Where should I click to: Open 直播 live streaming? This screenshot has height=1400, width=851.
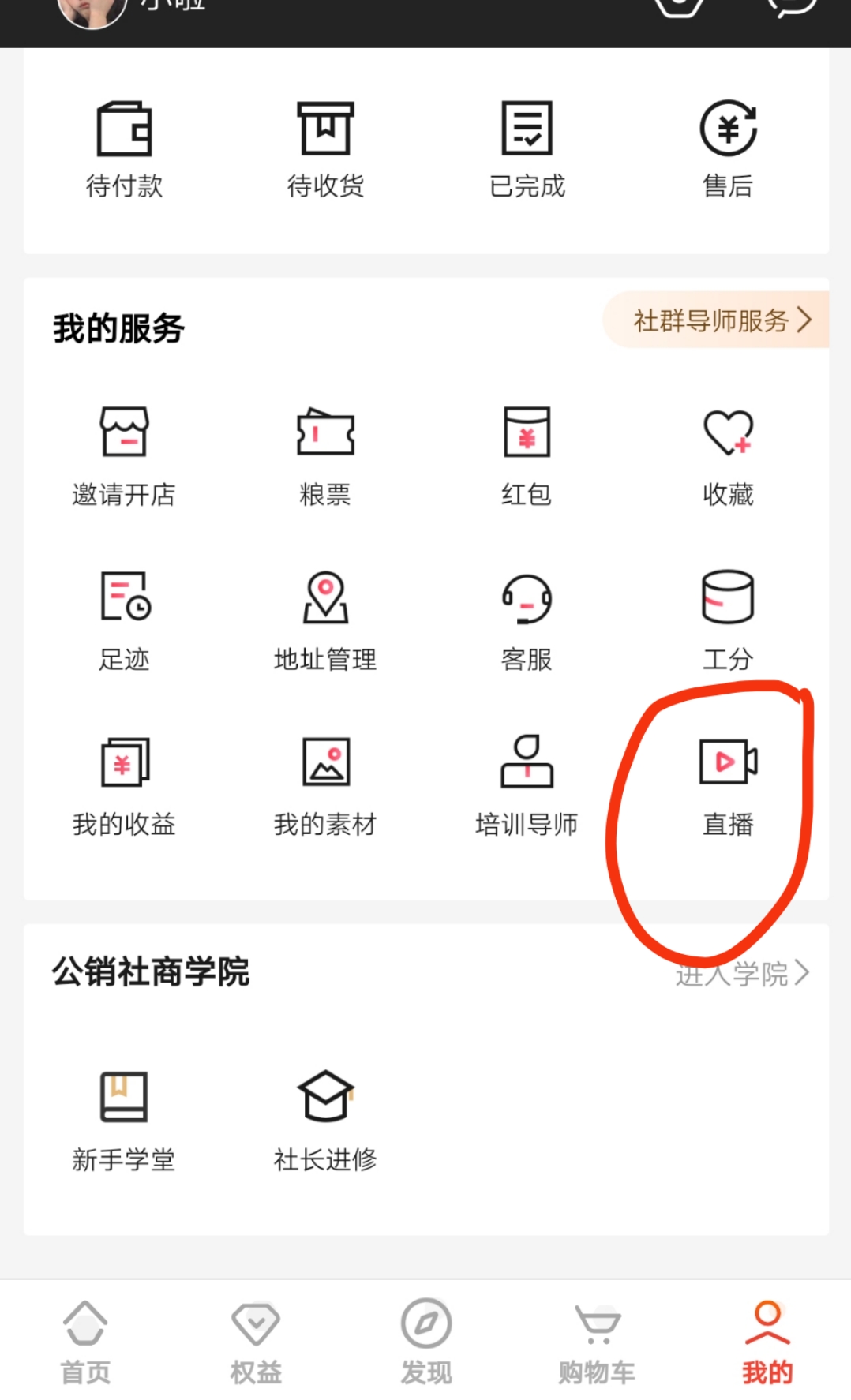(x=728, y=786)
